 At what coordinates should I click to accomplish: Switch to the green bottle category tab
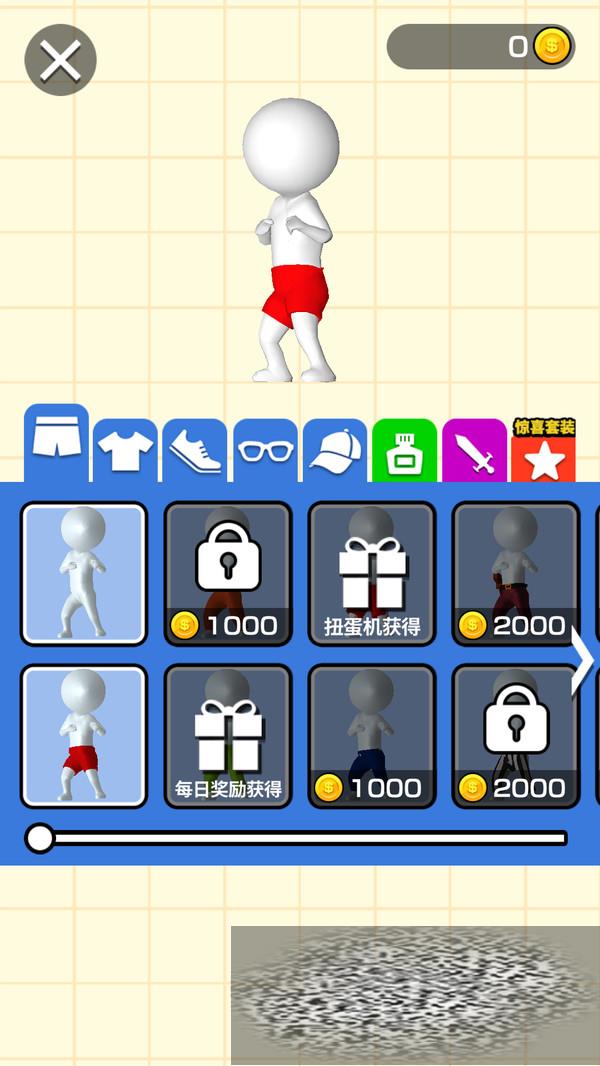(405, 452)
